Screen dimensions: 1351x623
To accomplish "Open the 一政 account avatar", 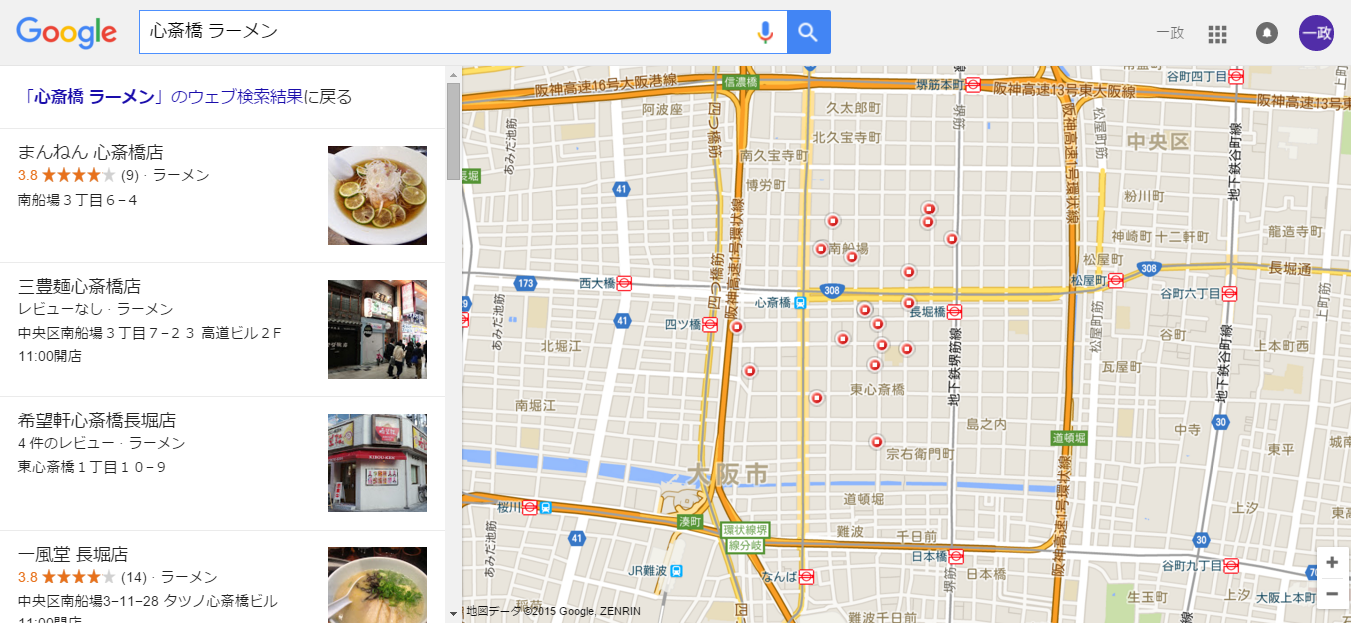I will (x=1316, y=33).
